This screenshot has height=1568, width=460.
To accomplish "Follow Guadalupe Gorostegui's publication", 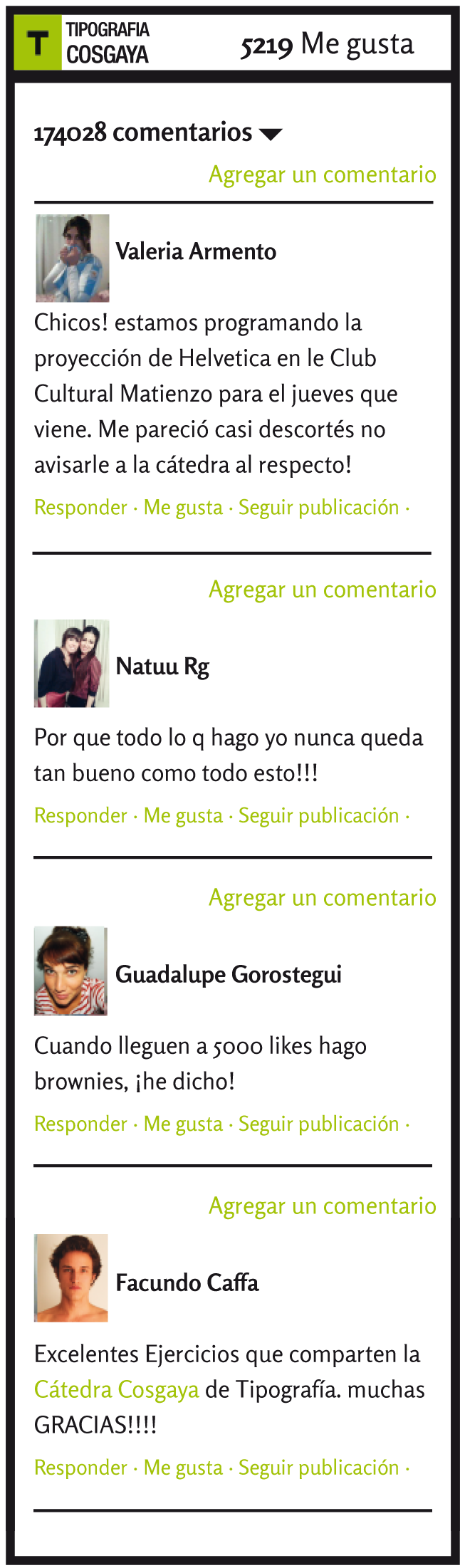I will coord(318,1124).
